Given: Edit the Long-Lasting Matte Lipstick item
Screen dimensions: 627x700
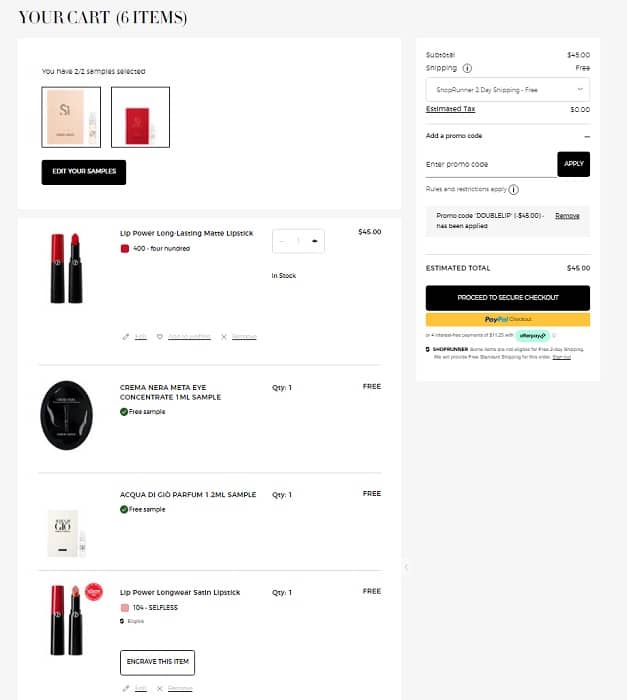Looking at the screenshot, I should pos(140,336).
